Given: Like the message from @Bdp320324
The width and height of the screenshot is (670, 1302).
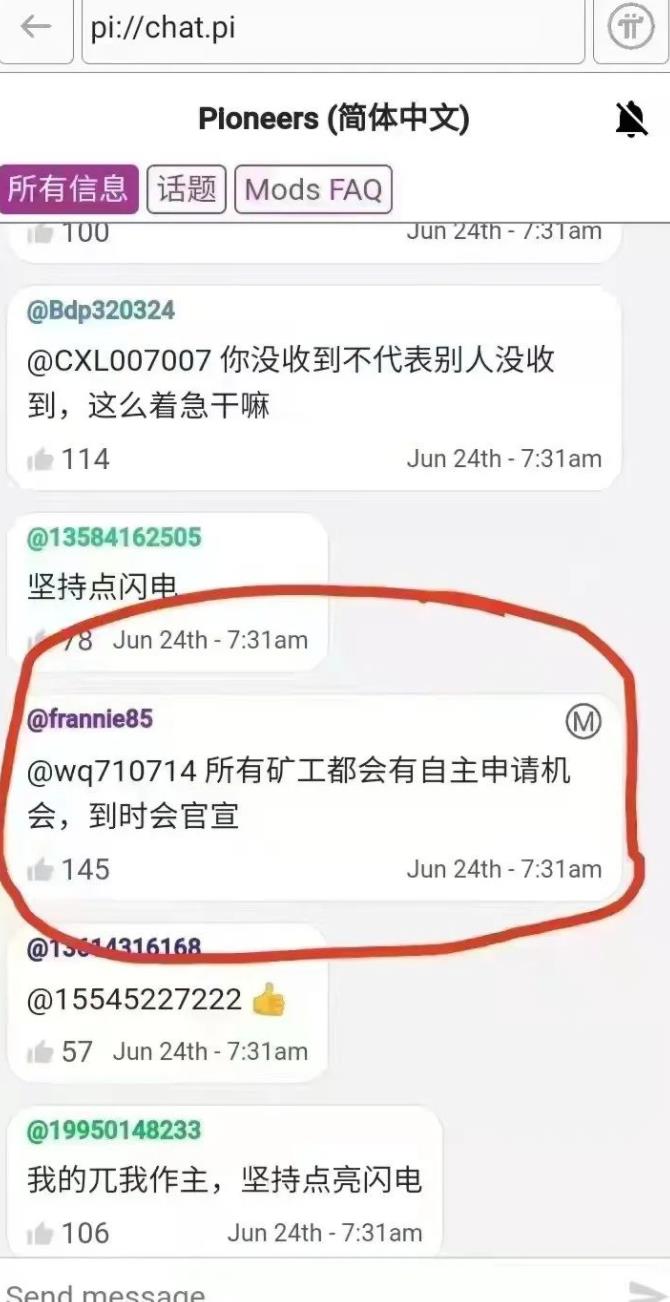Looking at the screenshot, I should coord(41,460).
